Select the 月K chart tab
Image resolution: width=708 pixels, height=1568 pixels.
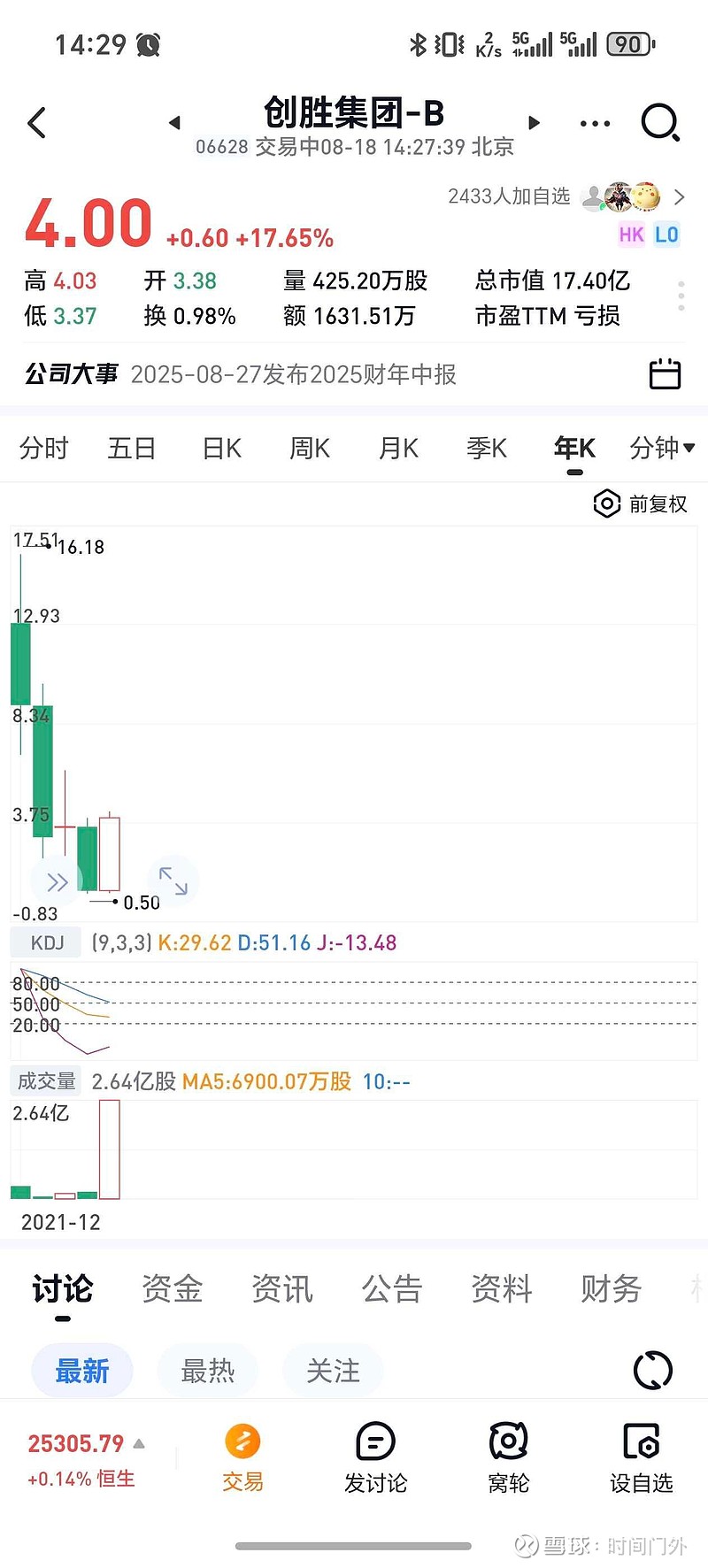tap(398, 449)
